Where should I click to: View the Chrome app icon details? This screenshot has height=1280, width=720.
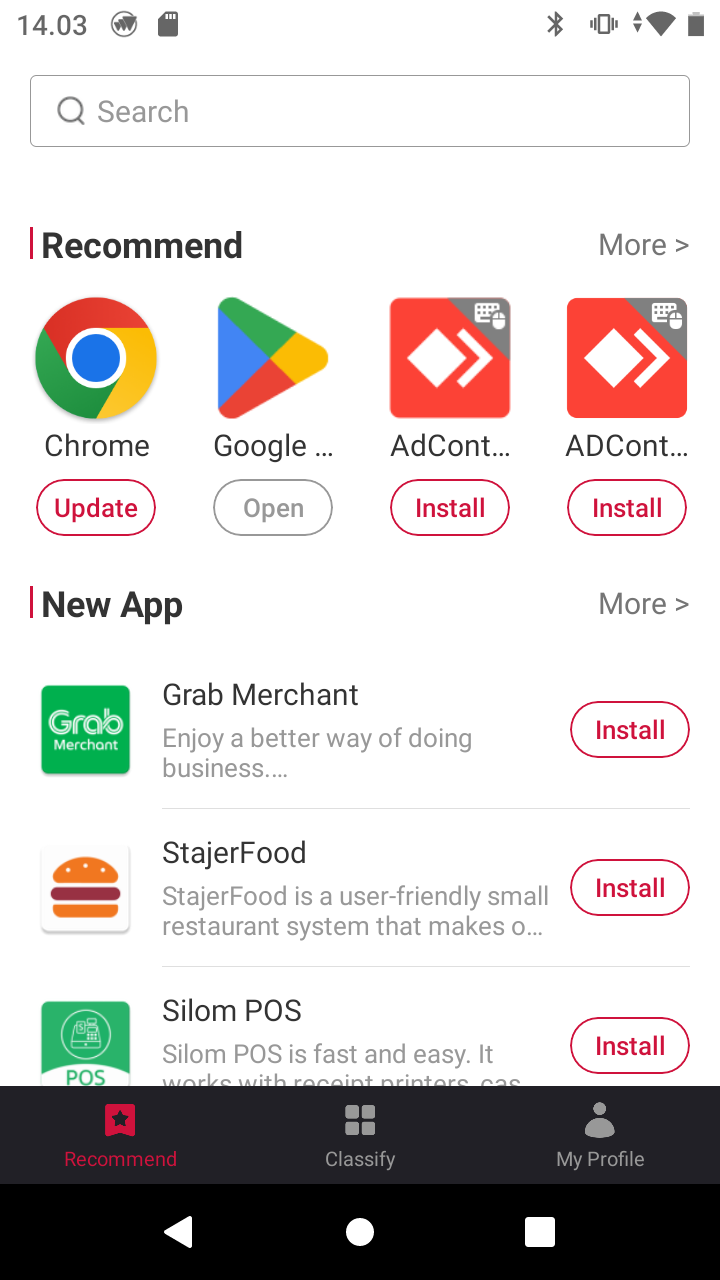pos(96,358)
